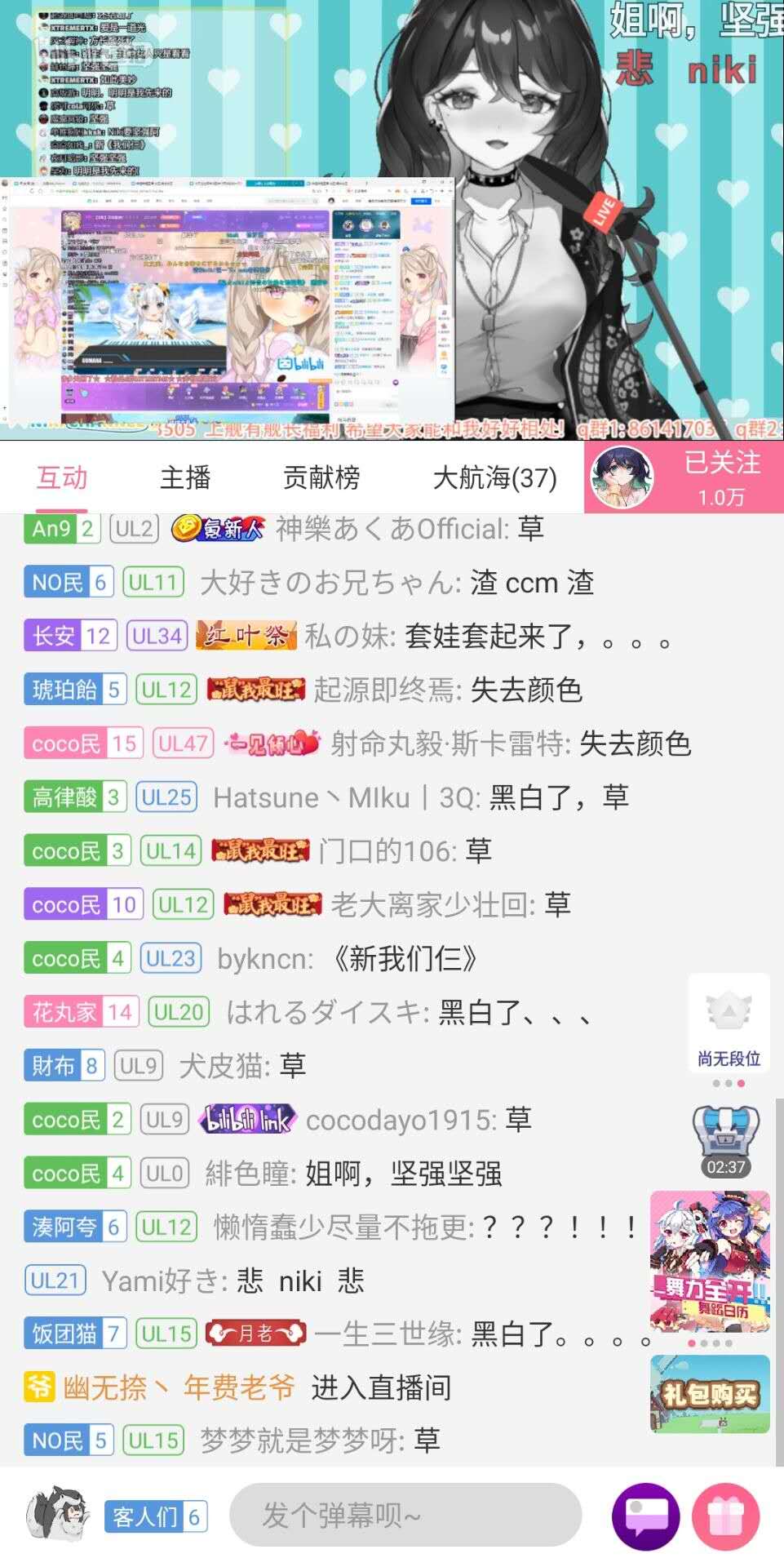Open the 舞力全开 event banner
Viewport: 784px width, 1567px height.
coord(710,1261)
